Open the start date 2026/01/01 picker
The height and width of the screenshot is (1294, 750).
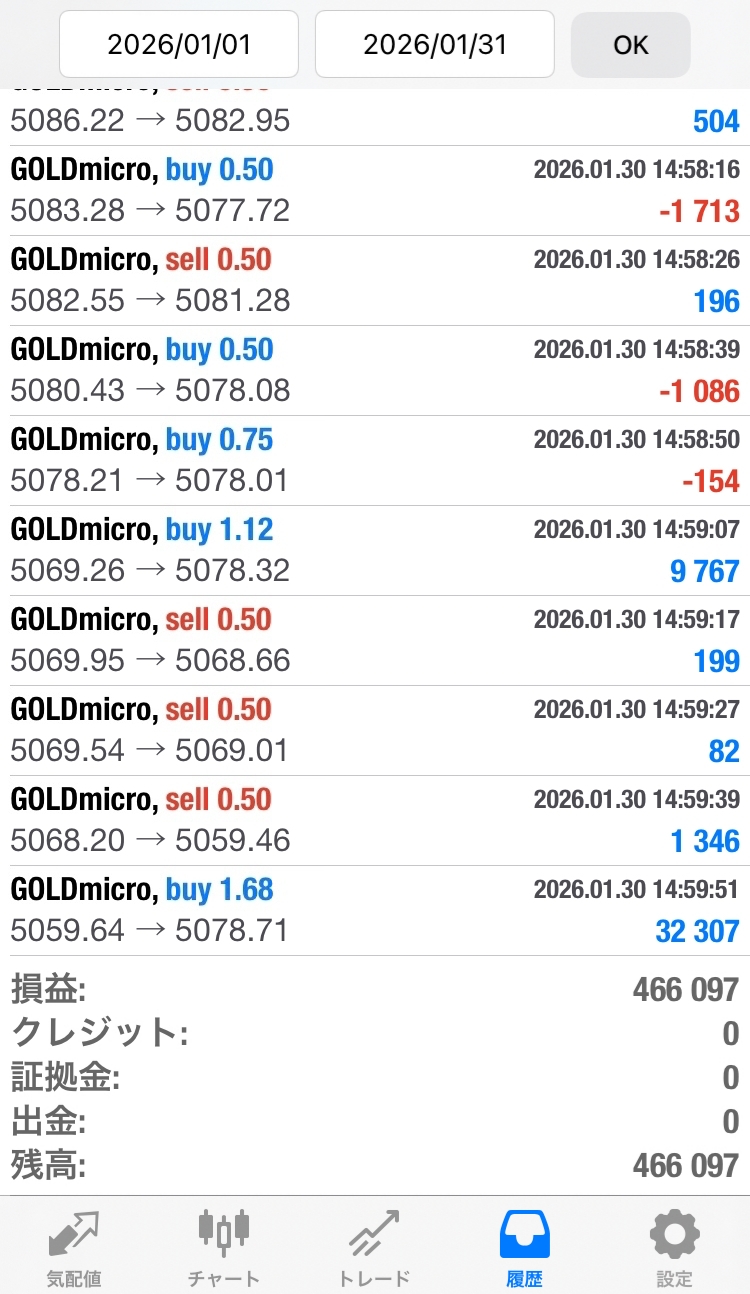(x=179, y=44)
